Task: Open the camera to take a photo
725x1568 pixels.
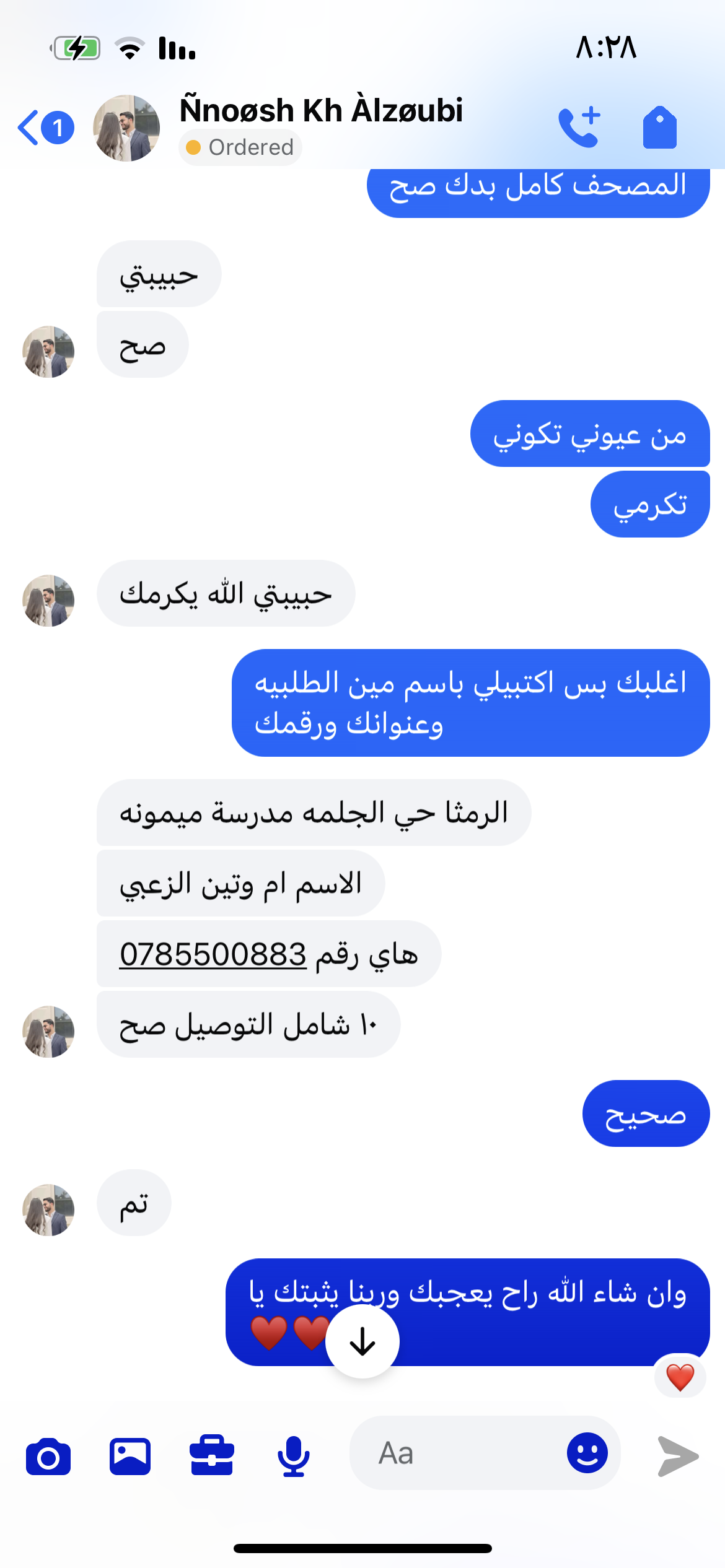Action: [48, 1457]
